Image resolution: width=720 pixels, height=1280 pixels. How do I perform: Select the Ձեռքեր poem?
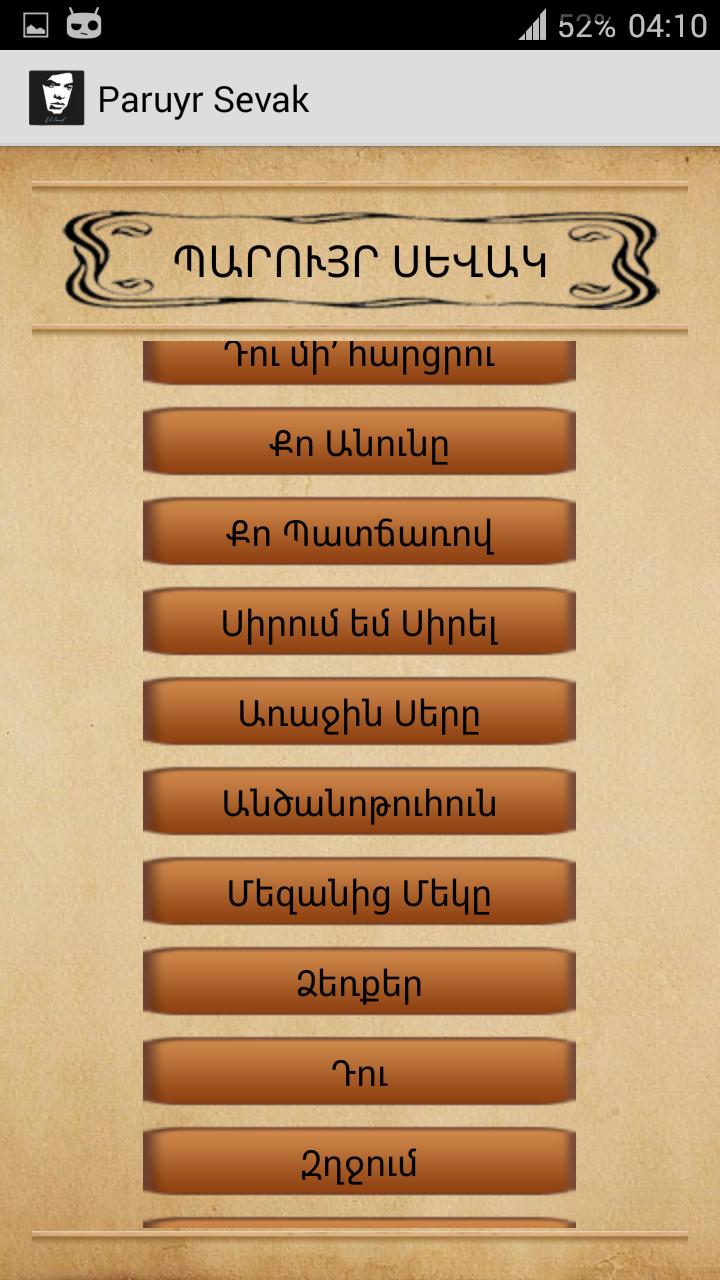pyautogui.click(x=359, y=981)
